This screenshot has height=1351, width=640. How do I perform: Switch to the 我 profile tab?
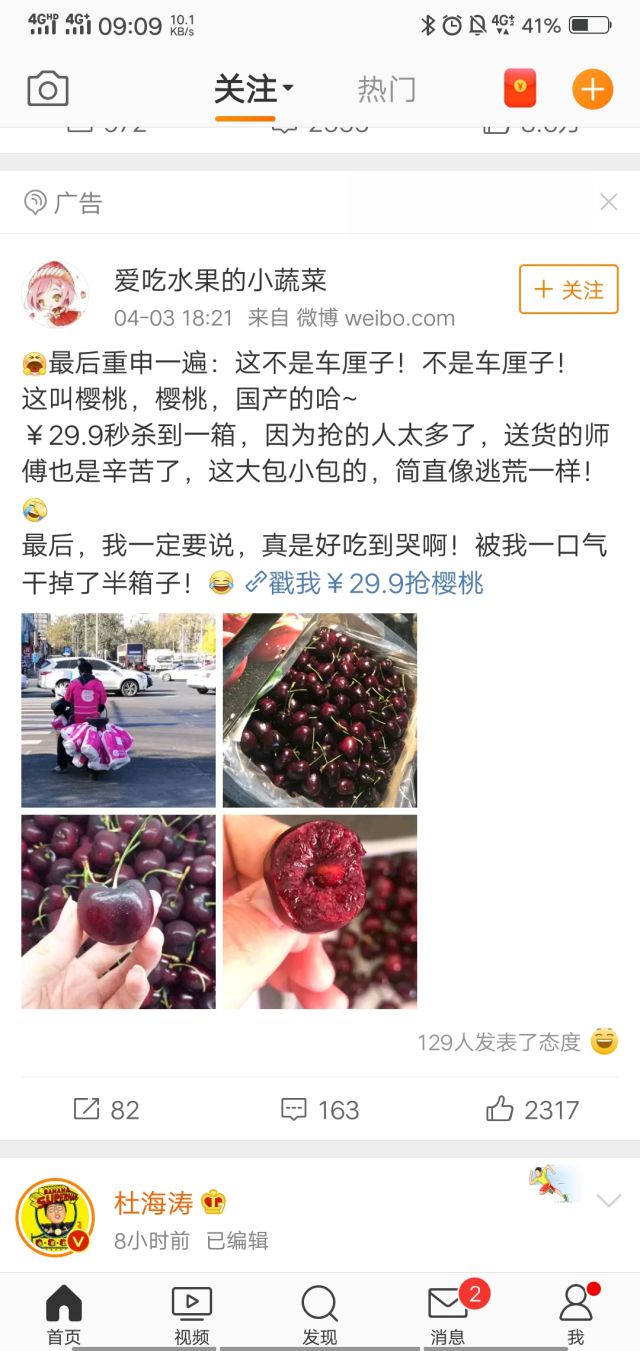pyautogui.click(x=576, y=1313)
